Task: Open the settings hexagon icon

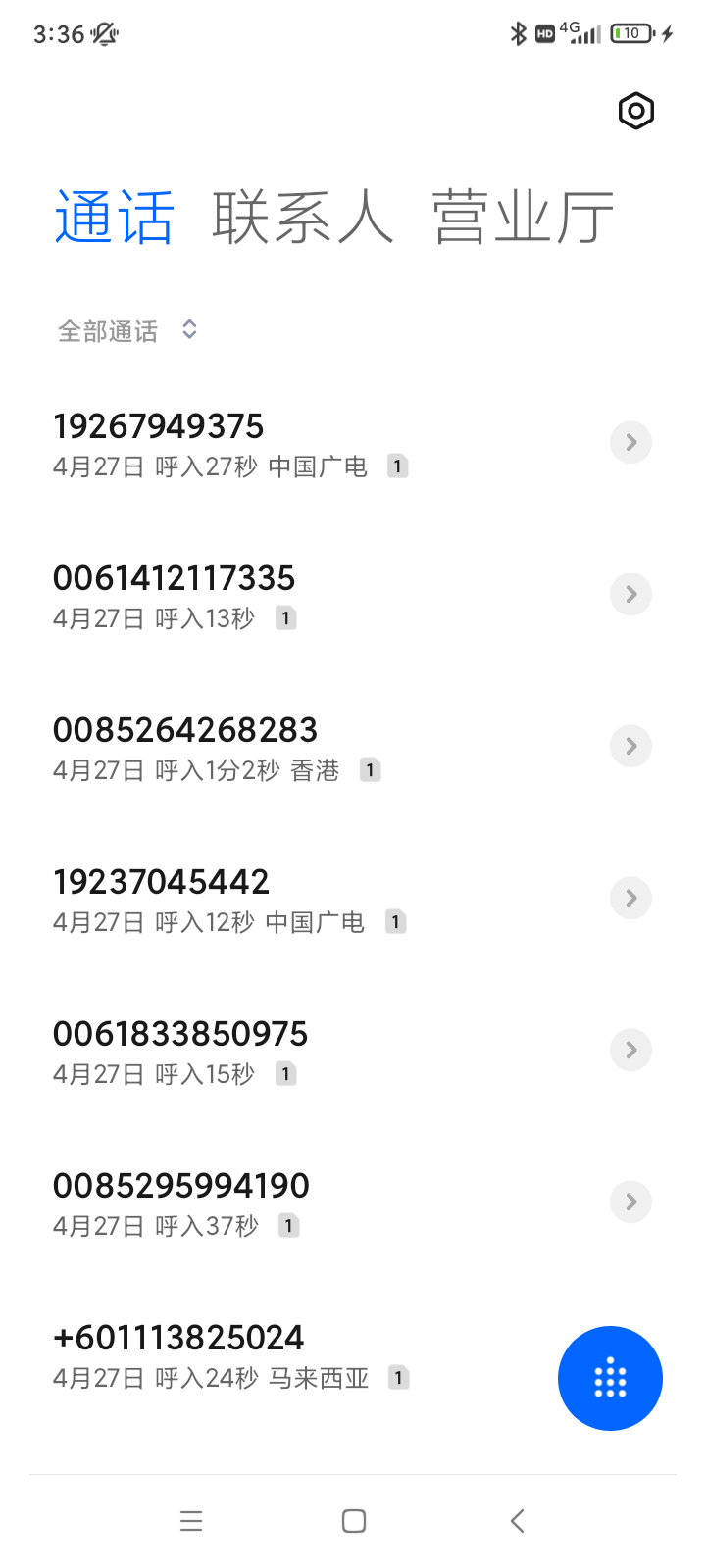Action: (636, 111)
